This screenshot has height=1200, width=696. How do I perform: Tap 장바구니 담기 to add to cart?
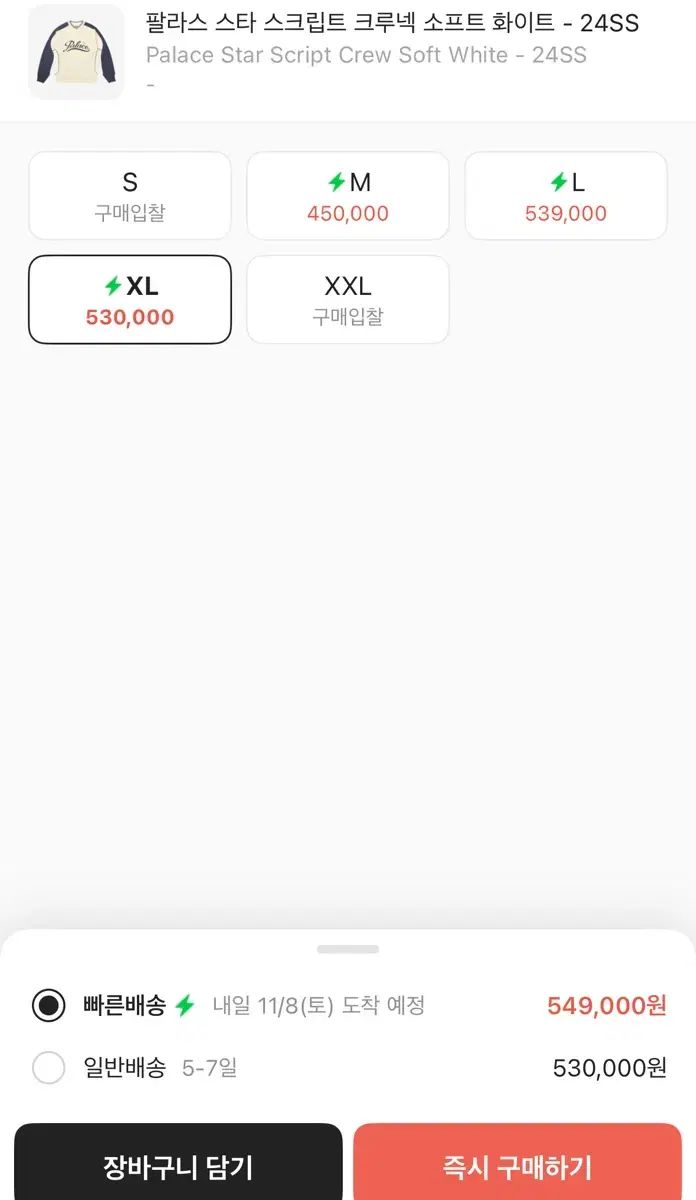[x=178, y=1166]
